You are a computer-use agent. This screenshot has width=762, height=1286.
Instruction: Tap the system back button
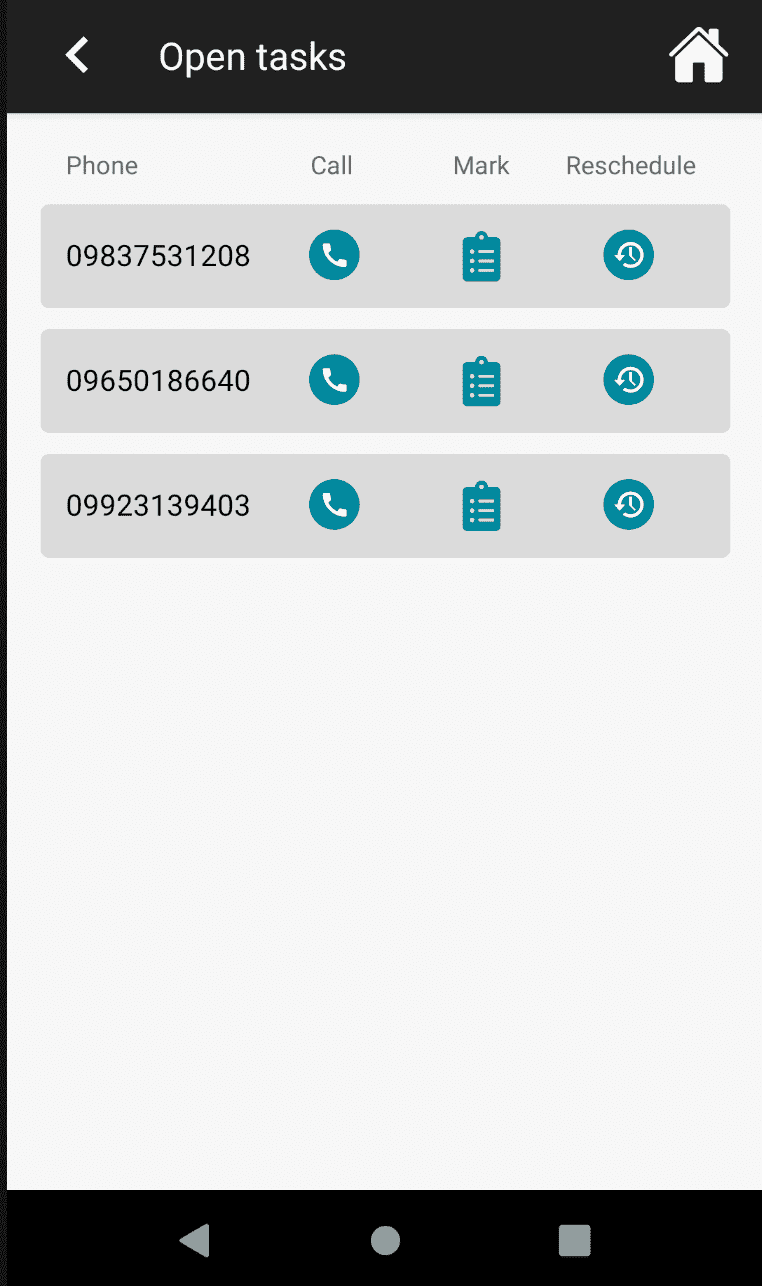pyautogui.click(x=195, y=1240)
